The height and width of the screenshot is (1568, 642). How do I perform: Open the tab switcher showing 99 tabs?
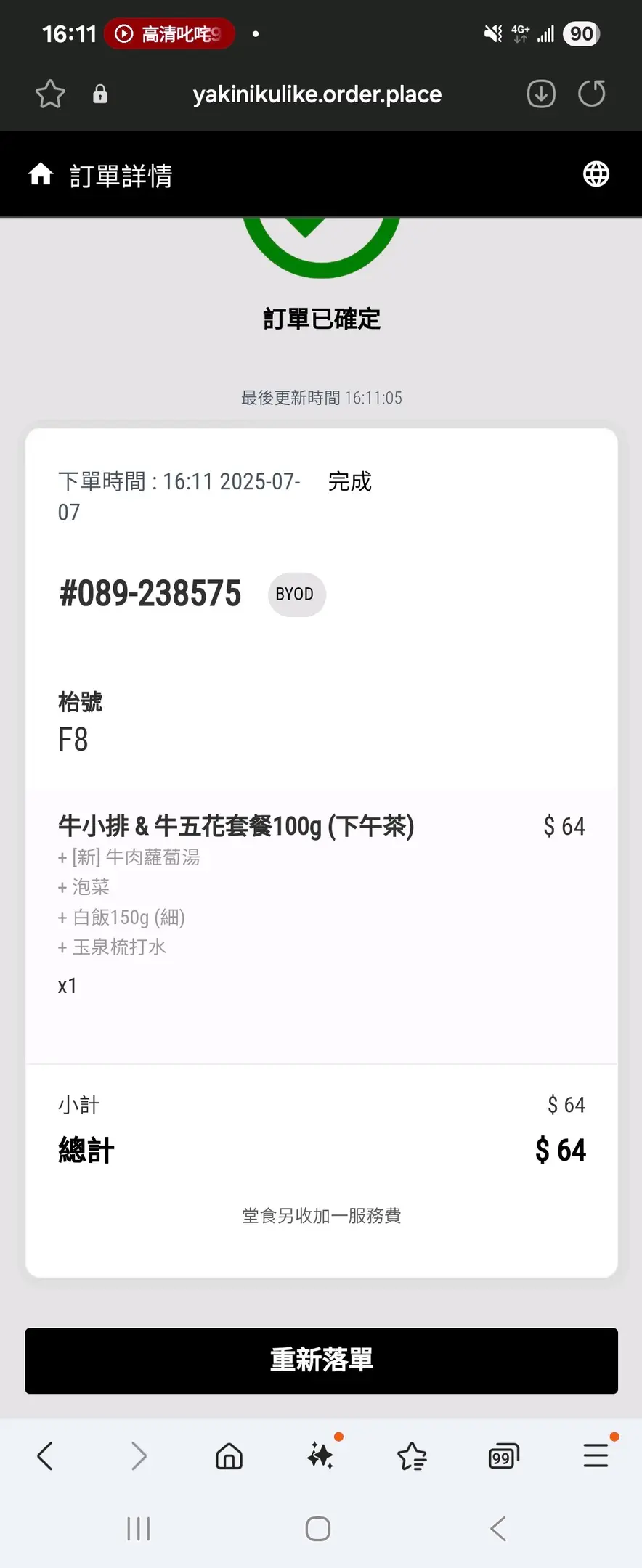[x=503, y=1456]
